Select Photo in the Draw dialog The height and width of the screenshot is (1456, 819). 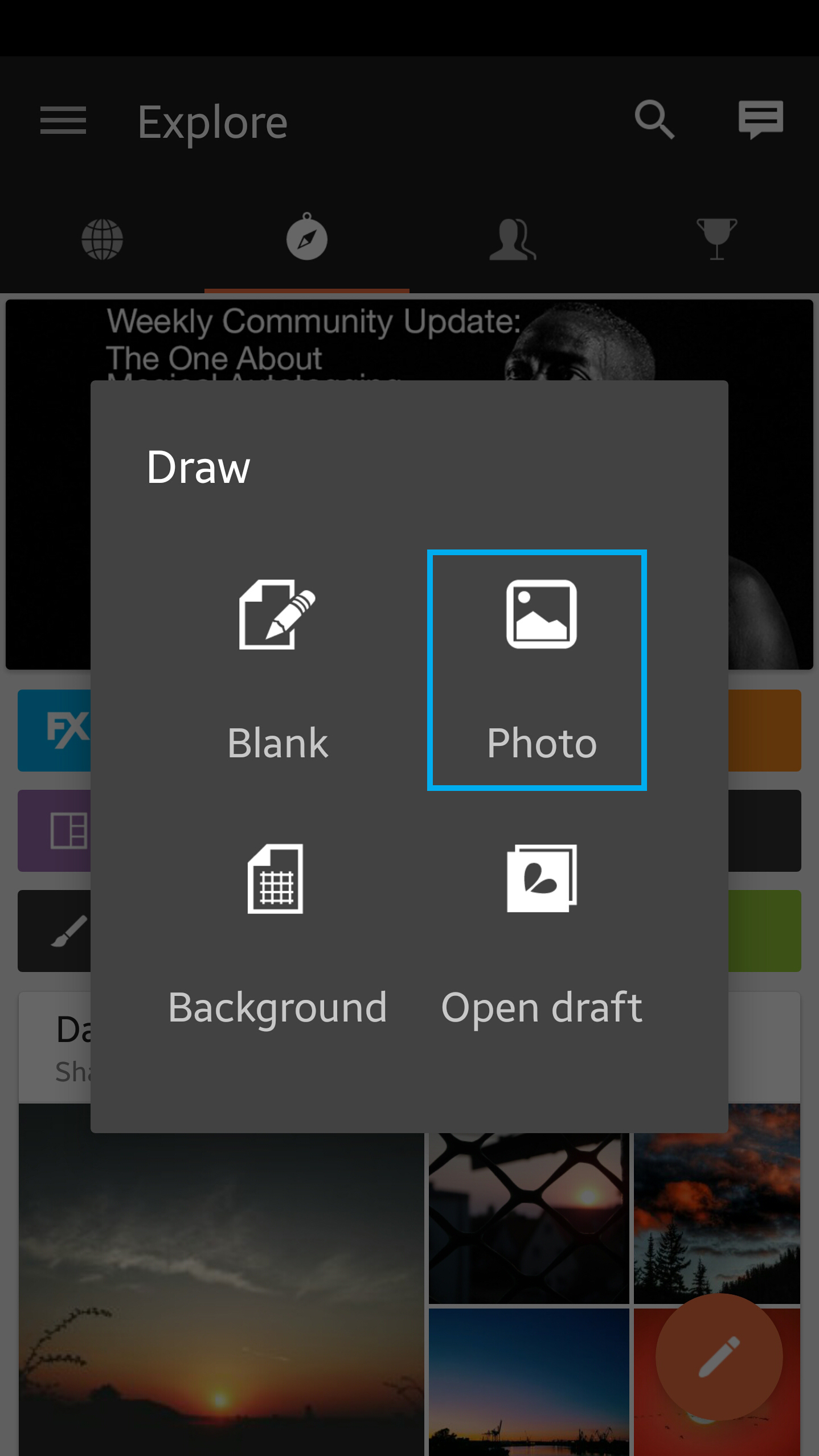pos(537,670)
